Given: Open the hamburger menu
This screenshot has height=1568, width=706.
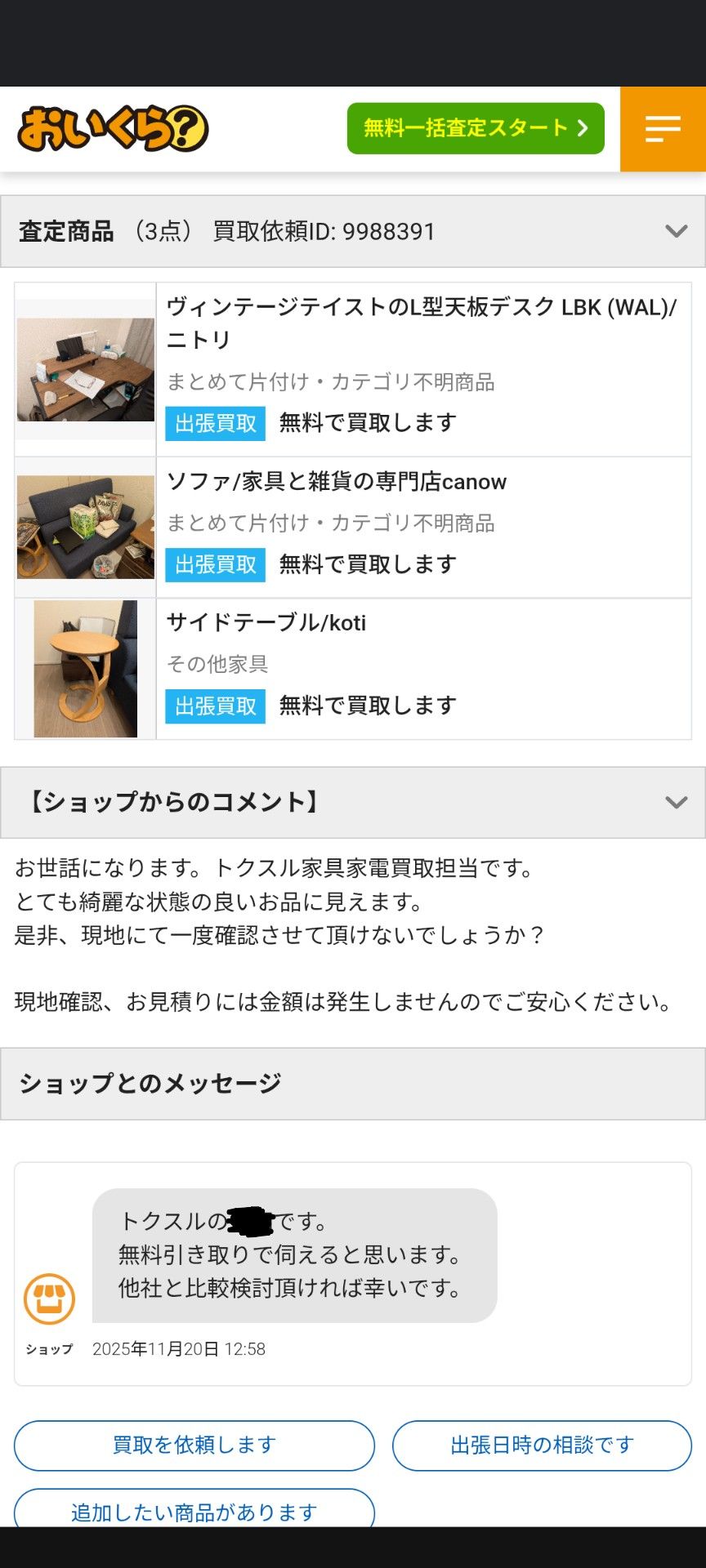Looking at the screenshot, I should pyautogui.click(x=663, y=129).
